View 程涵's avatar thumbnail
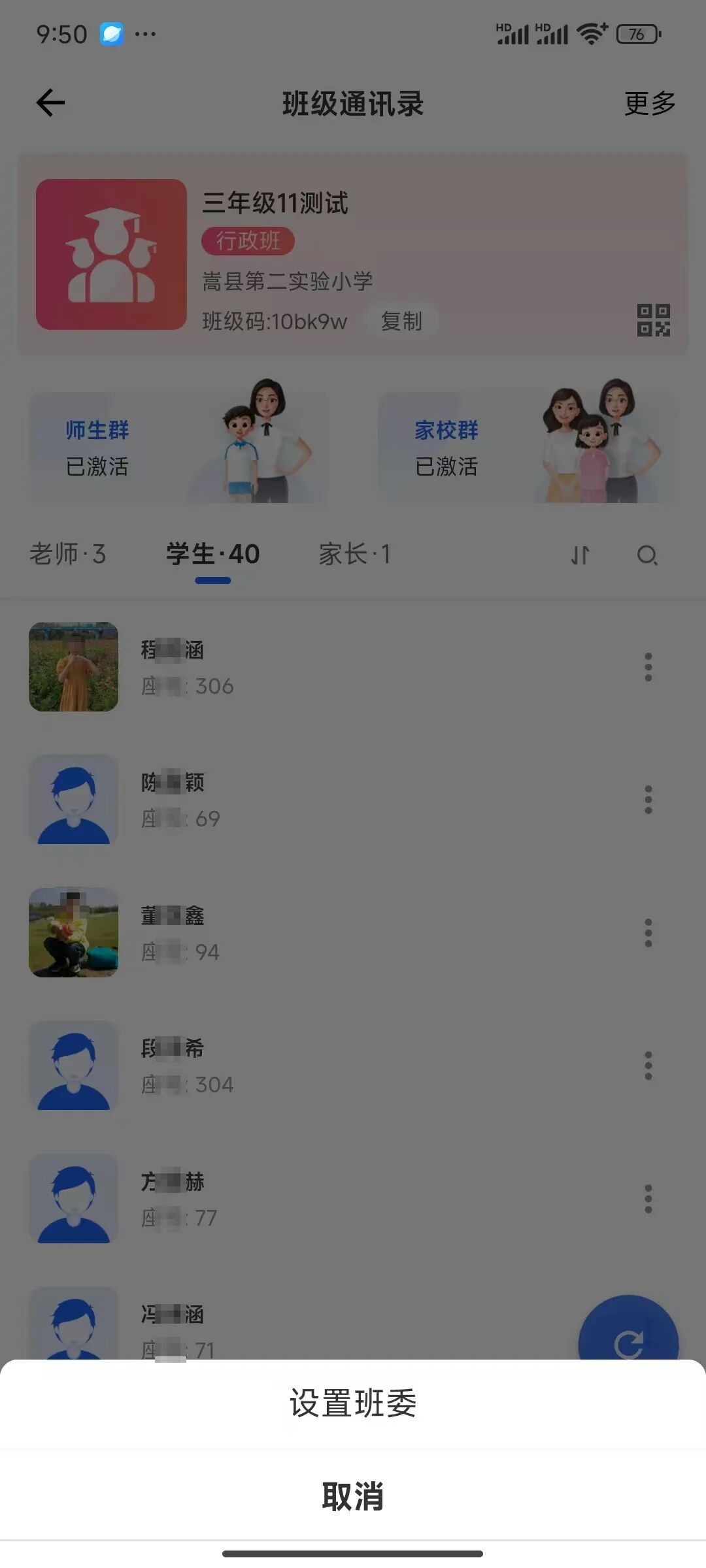Viewport: 706px width, 1568px height. [x=73, y=667]
